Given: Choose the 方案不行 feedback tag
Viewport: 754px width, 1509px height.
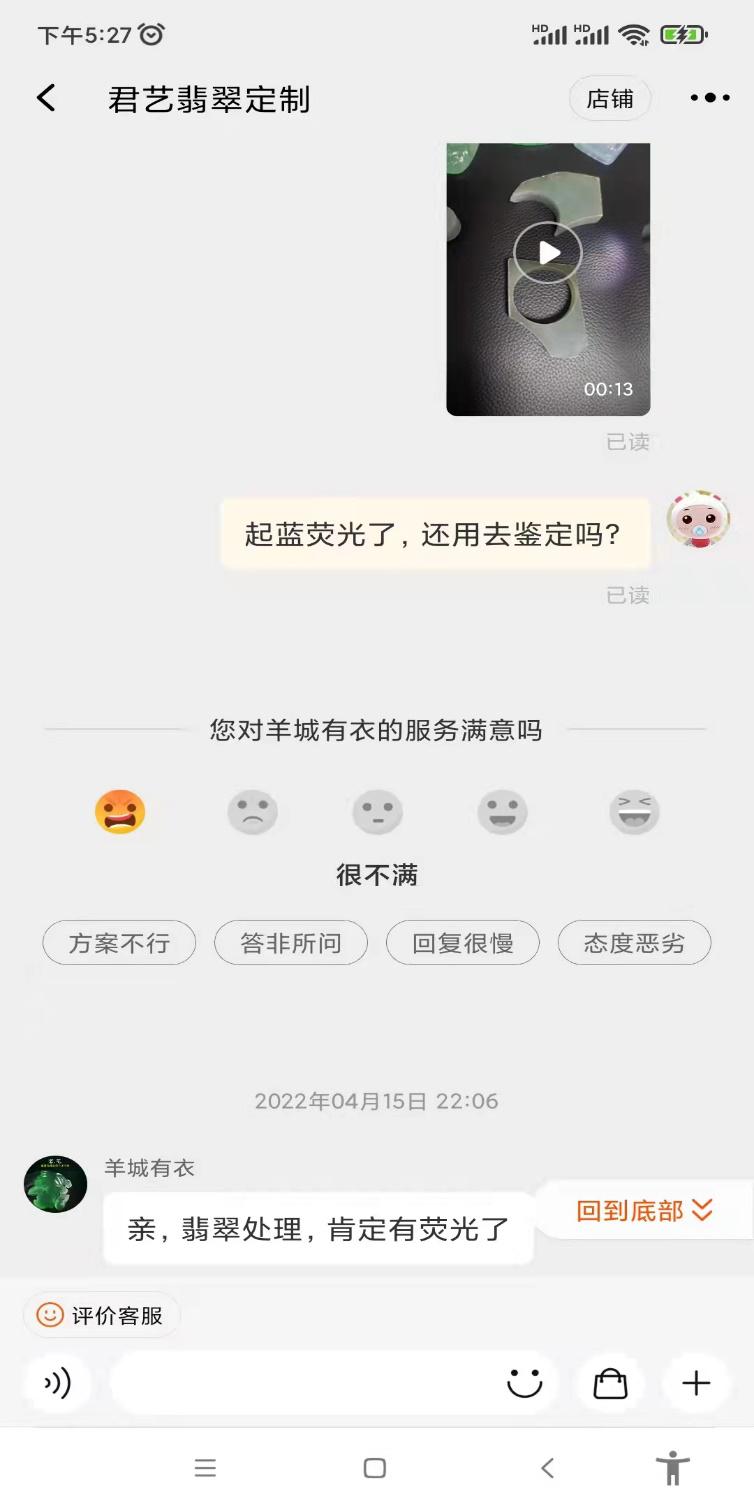Looking at the screenshot, I should (x=118, y=942).
